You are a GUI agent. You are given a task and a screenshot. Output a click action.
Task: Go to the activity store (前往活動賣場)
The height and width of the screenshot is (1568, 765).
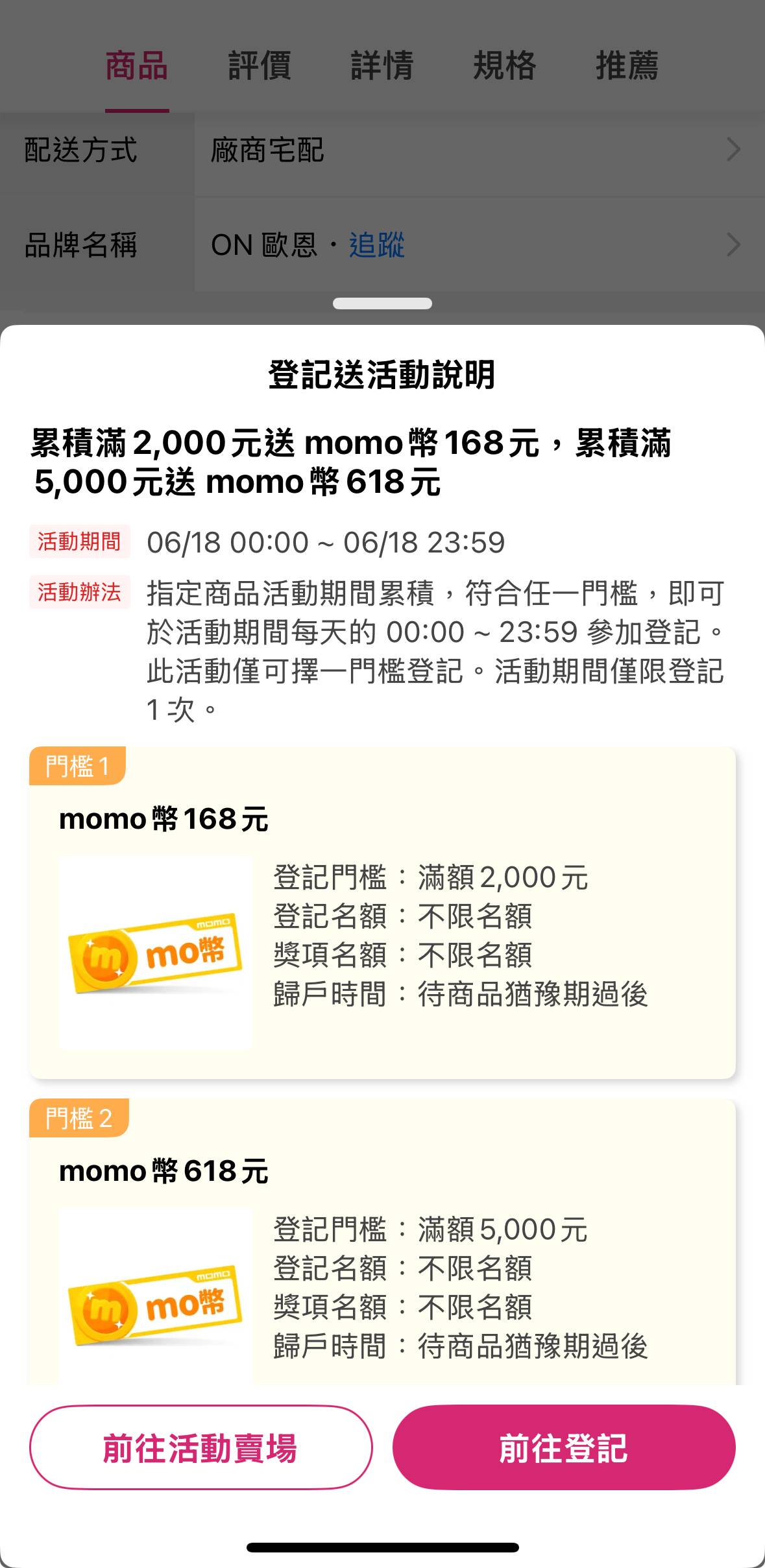(x=200, y=1447)
